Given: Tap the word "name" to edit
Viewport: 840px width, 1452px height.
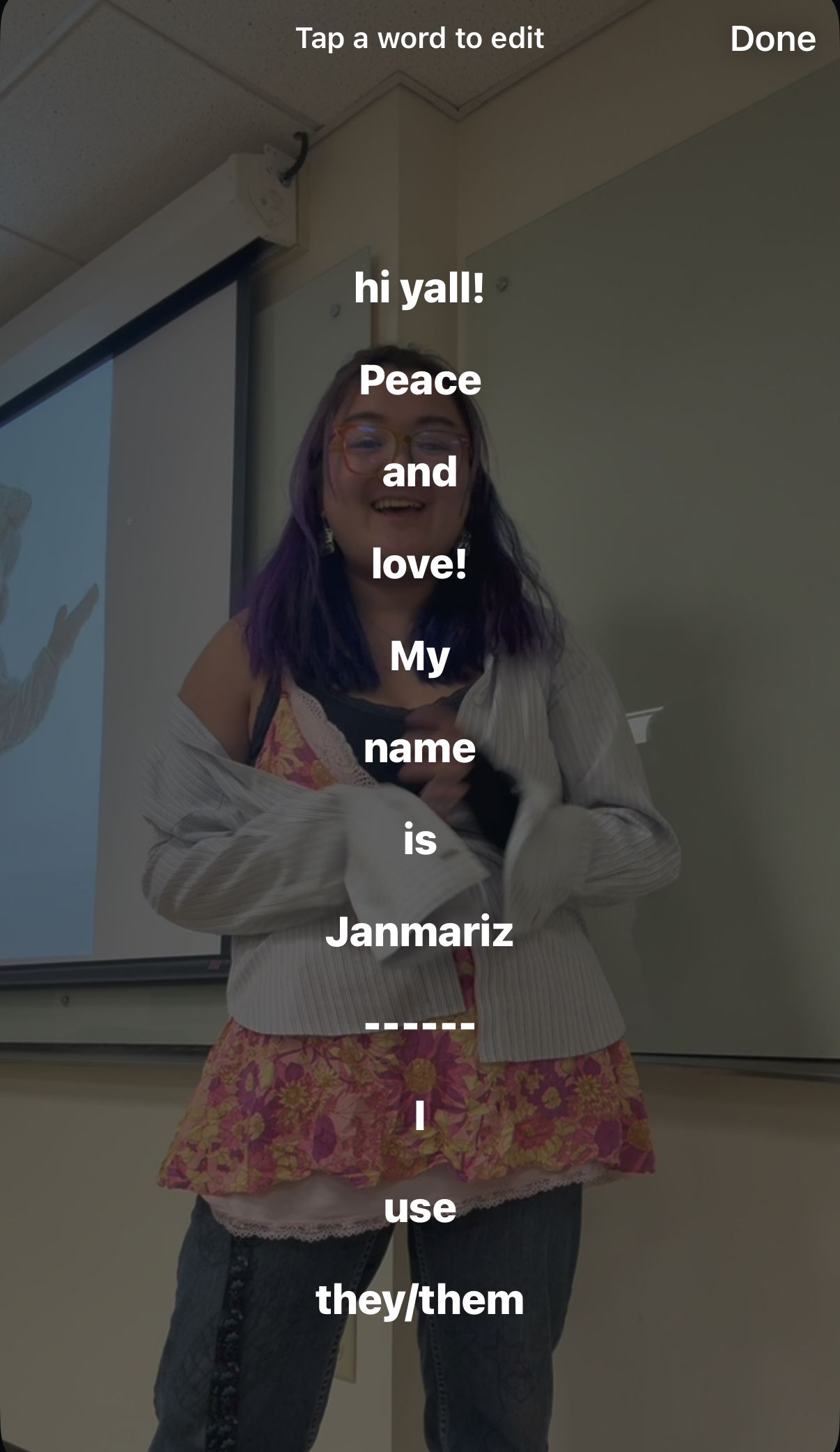Looking at the screenshot, I should coord(420,748).
